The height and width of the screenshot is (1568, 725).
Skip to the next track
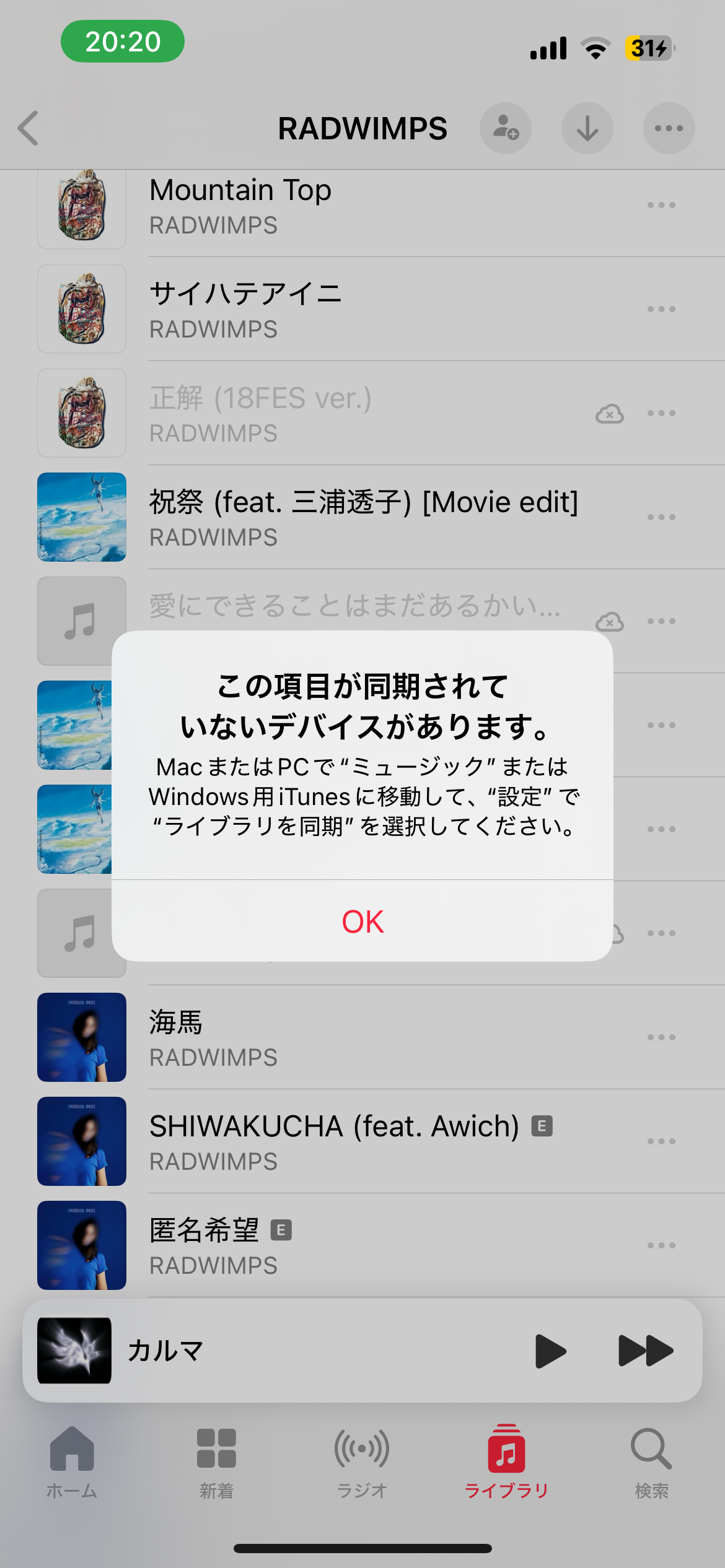click(645, 1351)
